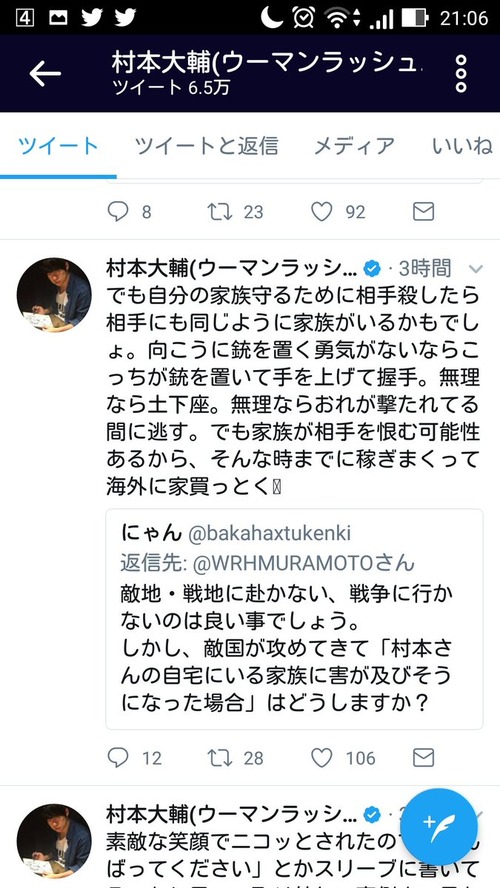
Task: Select the ツイート tab
Action: 58,146
